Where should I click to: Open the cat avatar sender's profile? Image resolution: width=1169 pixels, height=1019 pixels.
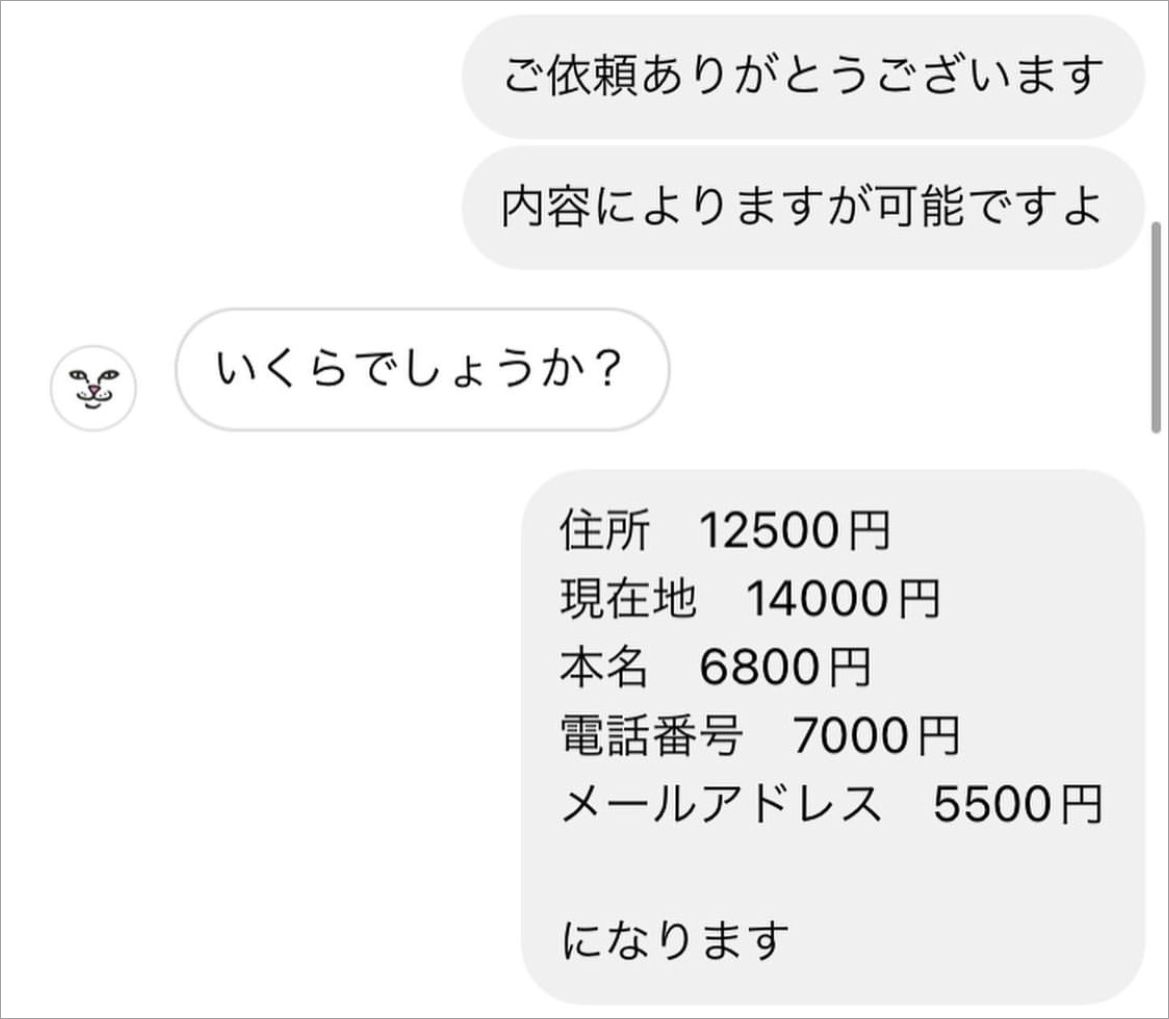[93, 388]
